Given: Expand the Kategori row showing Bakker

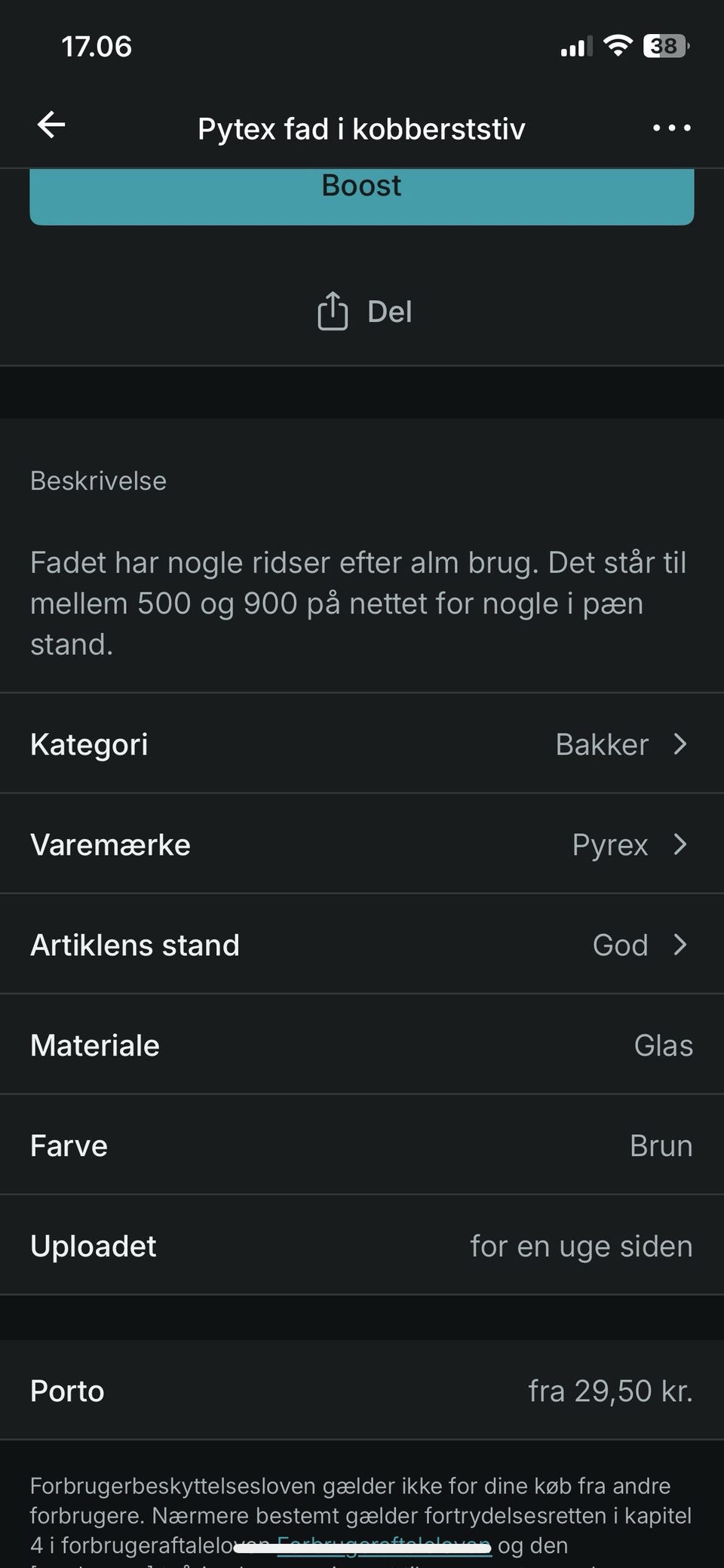Looking at the screenshot, I should tap(362, 744).
